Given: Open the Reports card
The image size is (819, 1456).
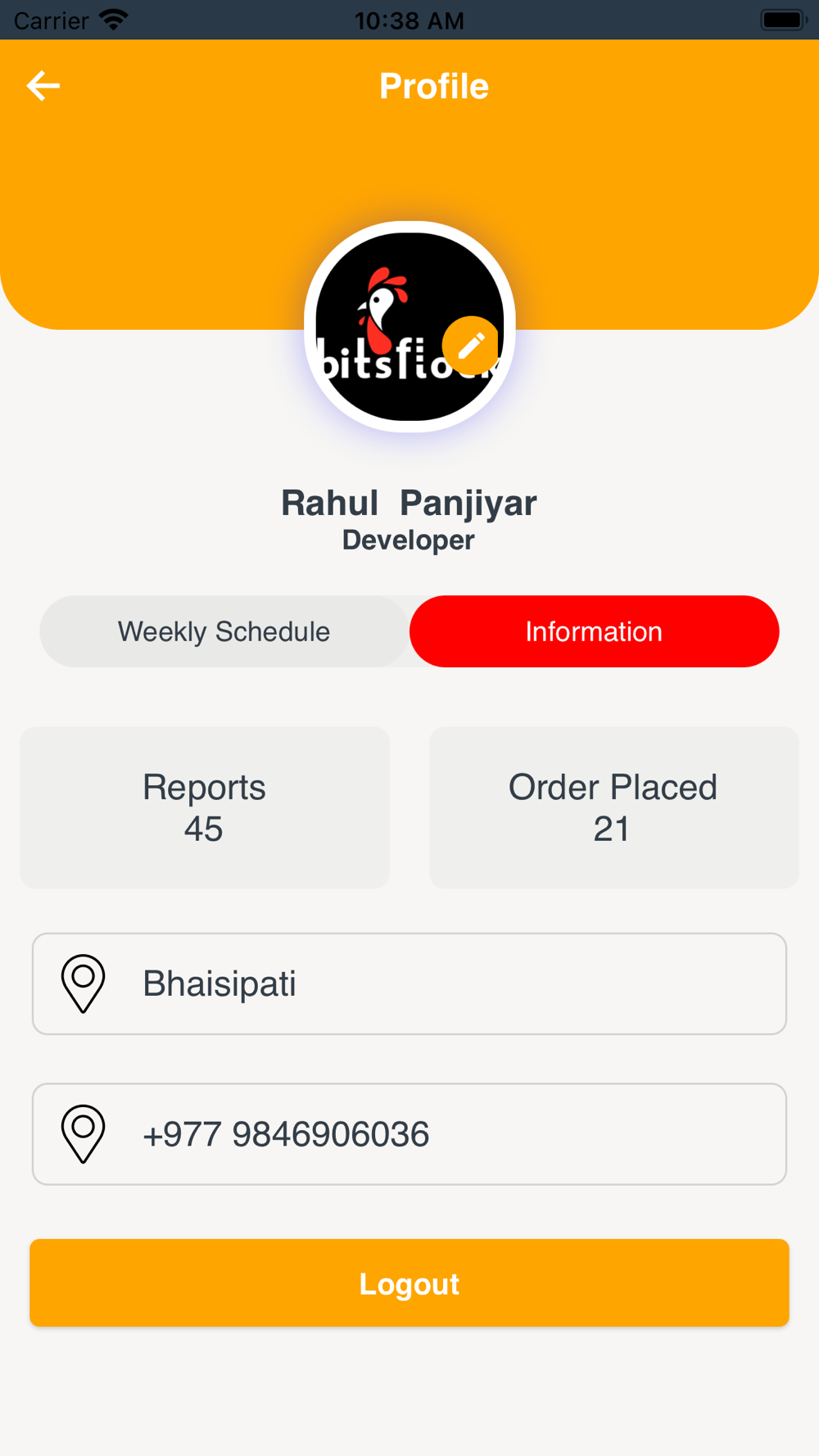Looking at the screenshot, I should 205,807.
